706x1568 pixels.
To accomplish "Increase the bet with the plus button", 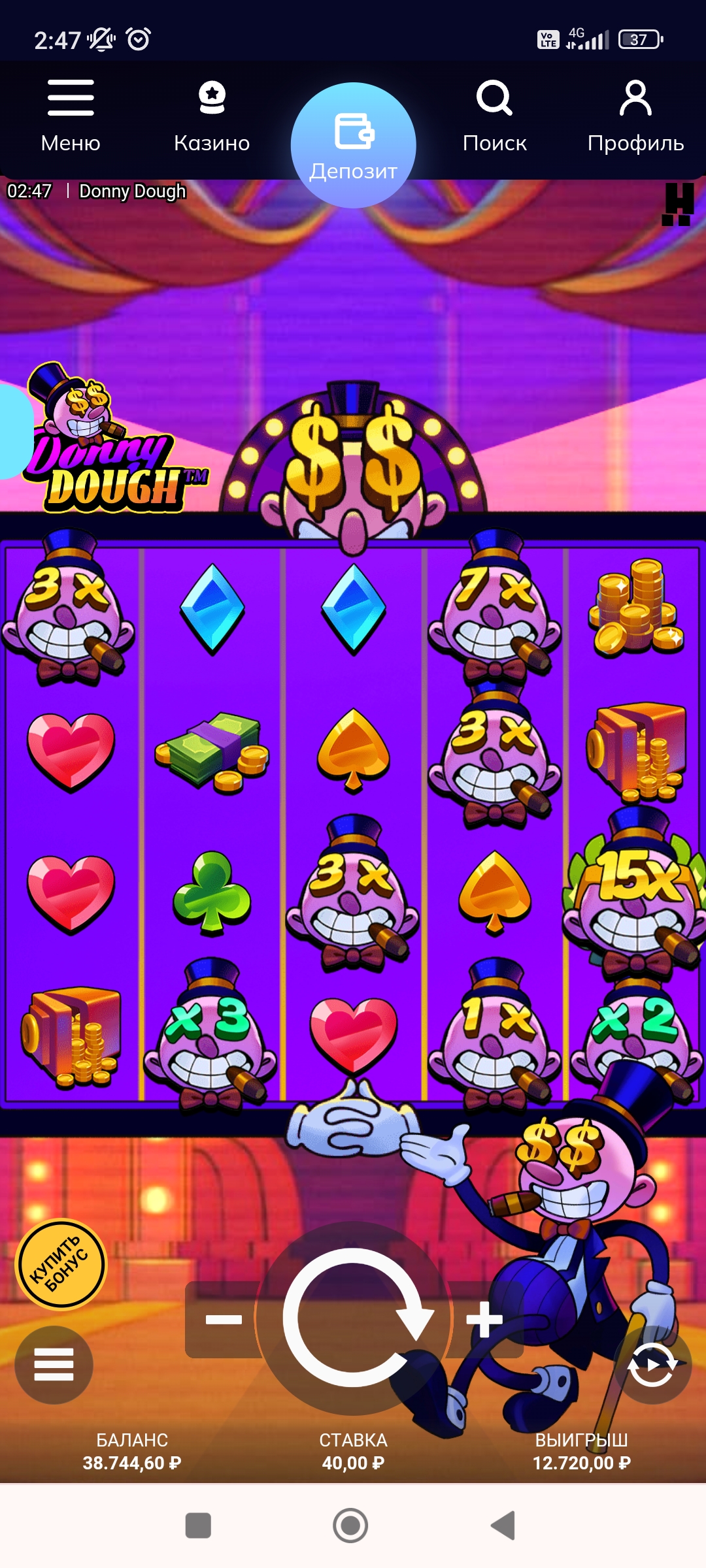I will pos(484,1320).
